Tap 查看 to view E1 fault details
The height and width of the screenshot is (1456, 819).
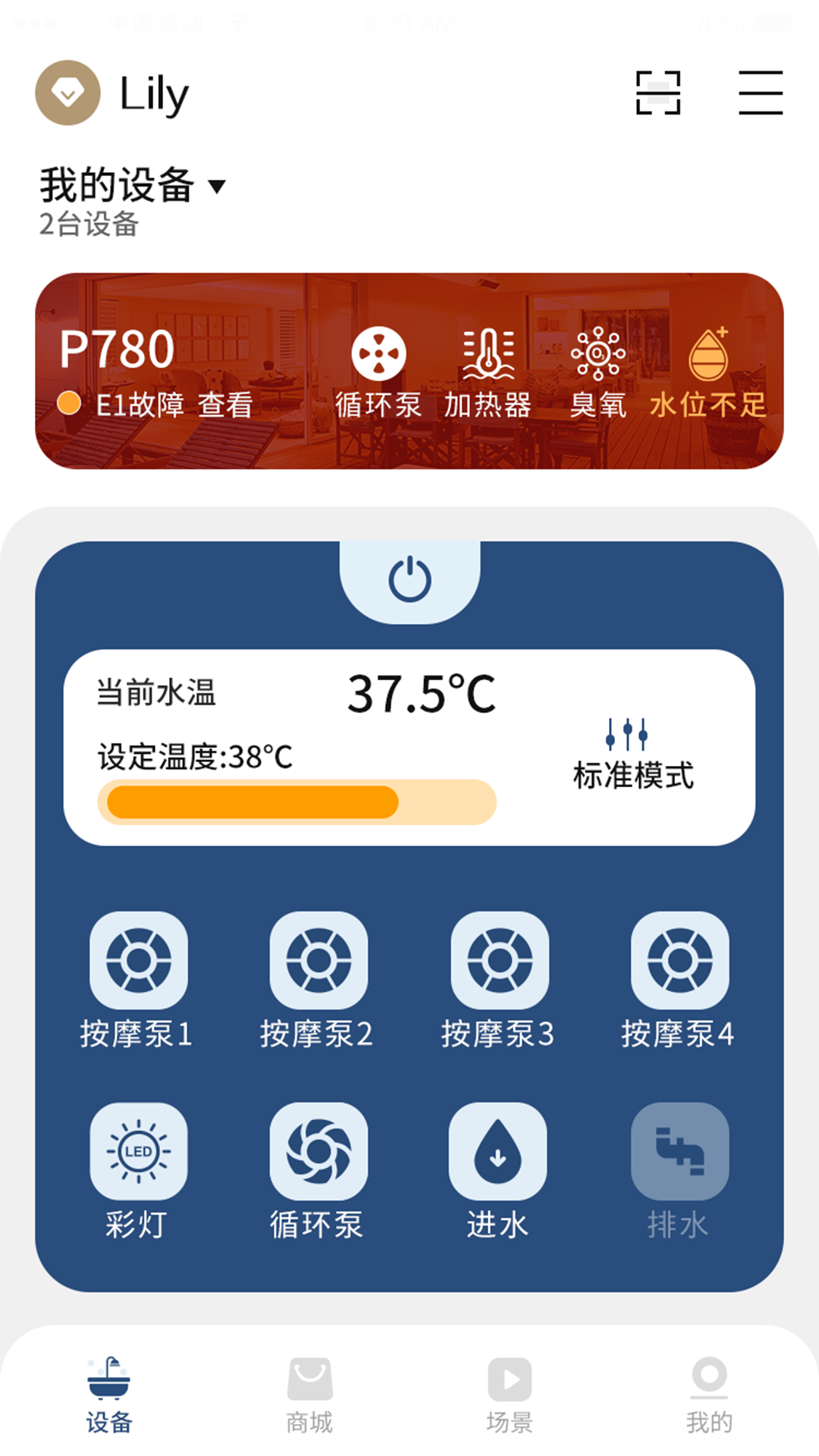pos(230,406)
